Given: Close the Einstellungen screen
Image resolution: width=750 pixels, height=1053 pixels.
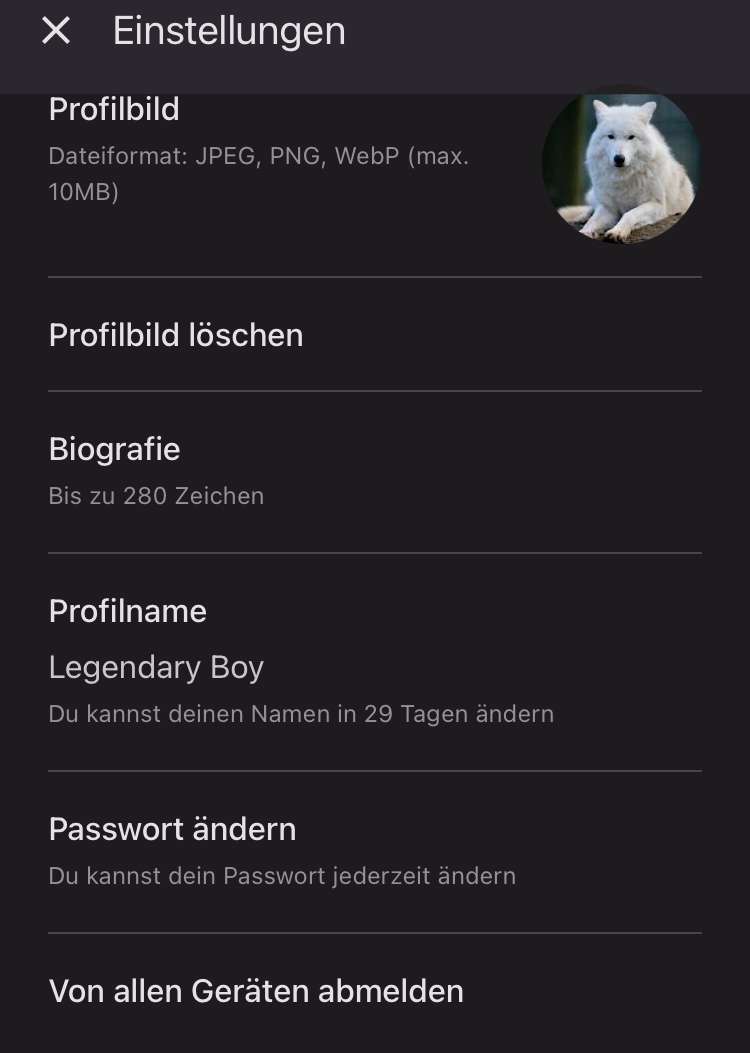Looking at the screenshot, I should [x=56, y=31].
